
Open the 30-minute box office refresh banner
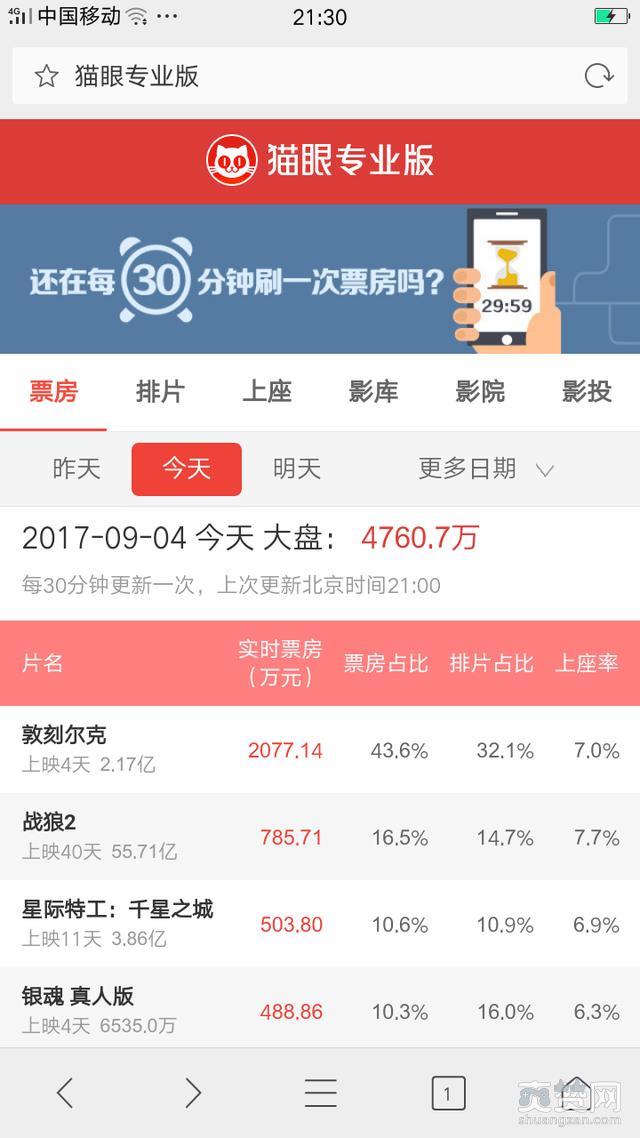click(x=320, y=279)
